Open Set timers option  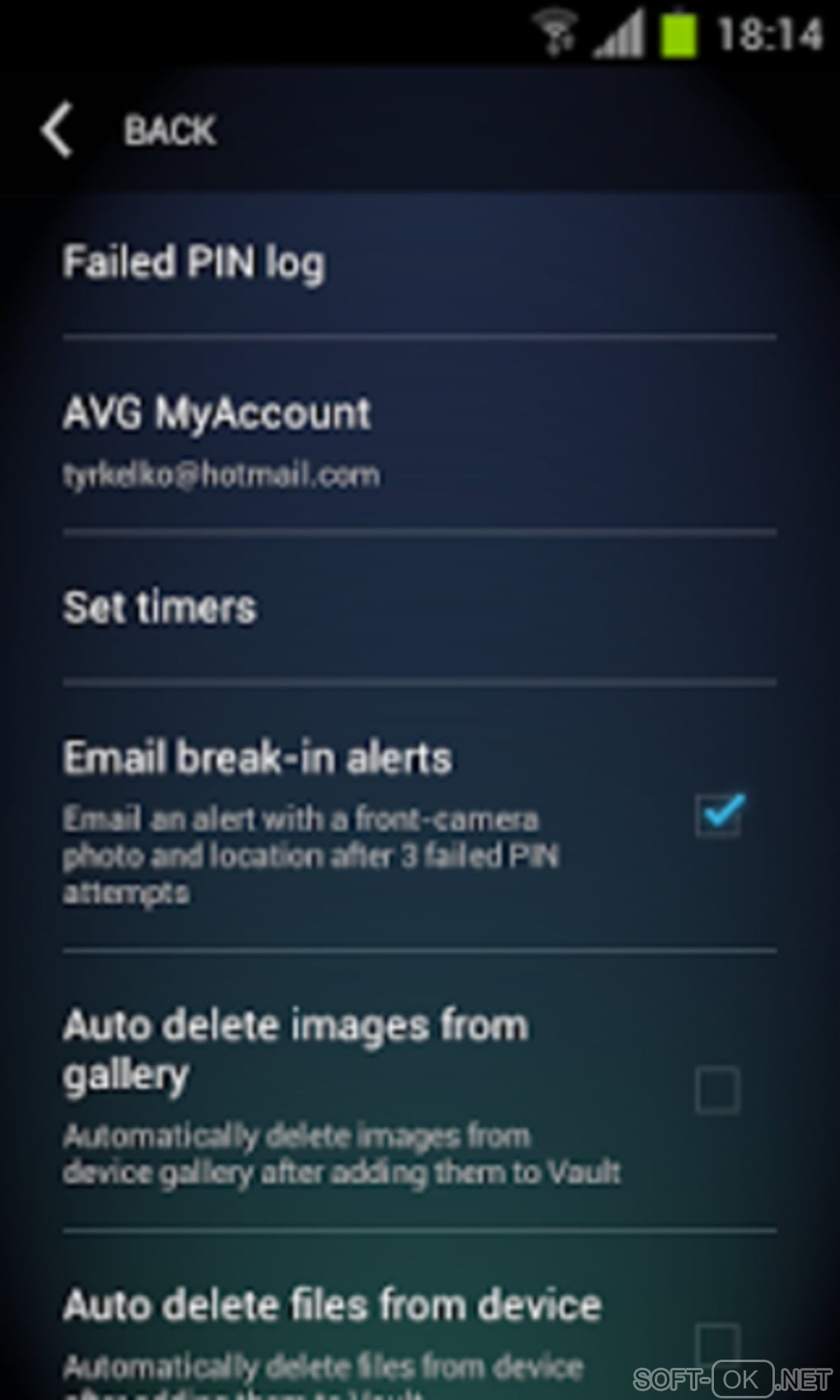point(160,608)
